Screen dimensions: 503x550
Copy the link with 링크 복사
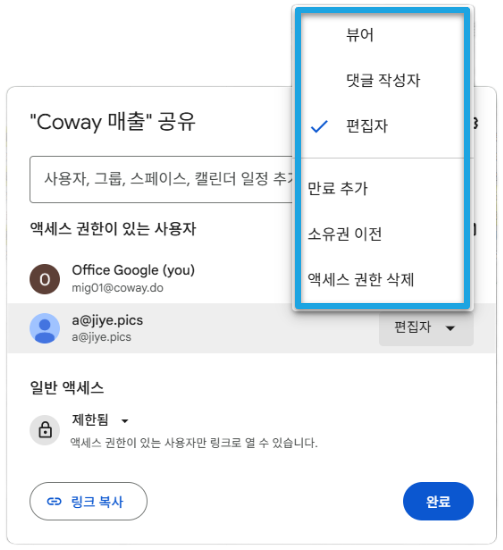click(88, 501)
